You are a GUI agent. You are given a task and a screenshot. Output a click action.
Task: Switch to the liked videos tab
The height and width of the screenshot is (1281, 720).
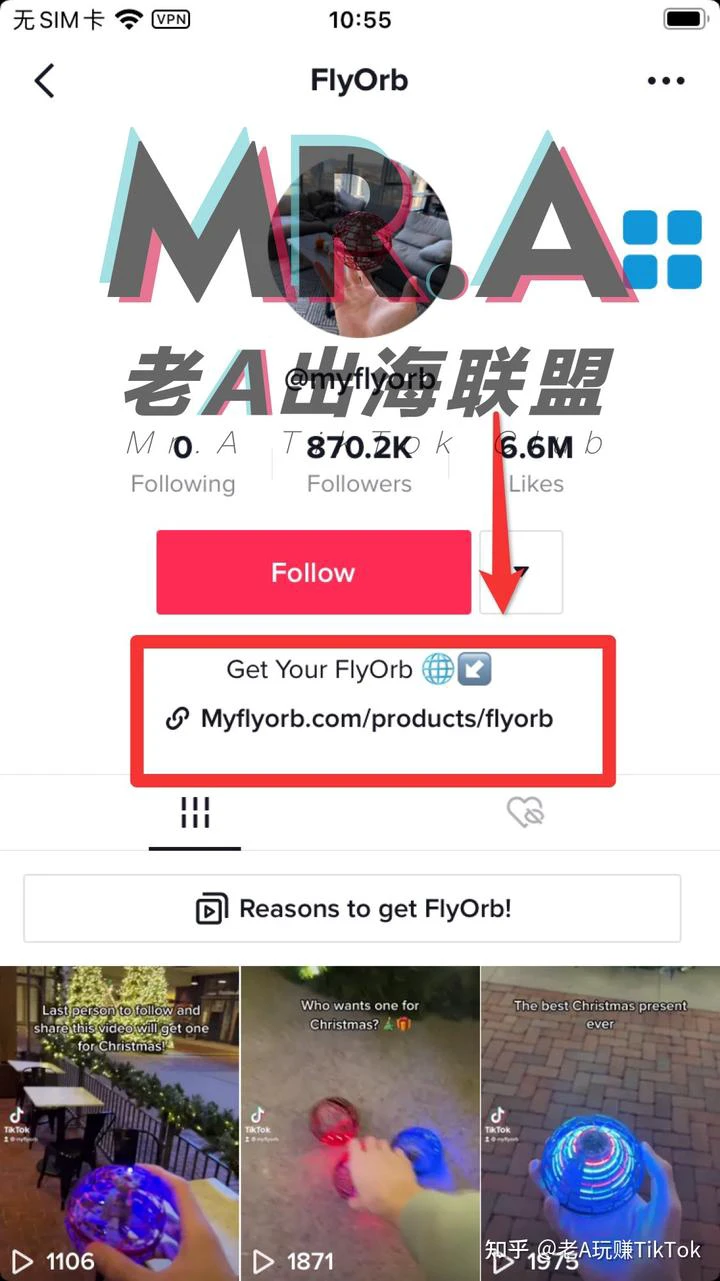coord(525,813)
